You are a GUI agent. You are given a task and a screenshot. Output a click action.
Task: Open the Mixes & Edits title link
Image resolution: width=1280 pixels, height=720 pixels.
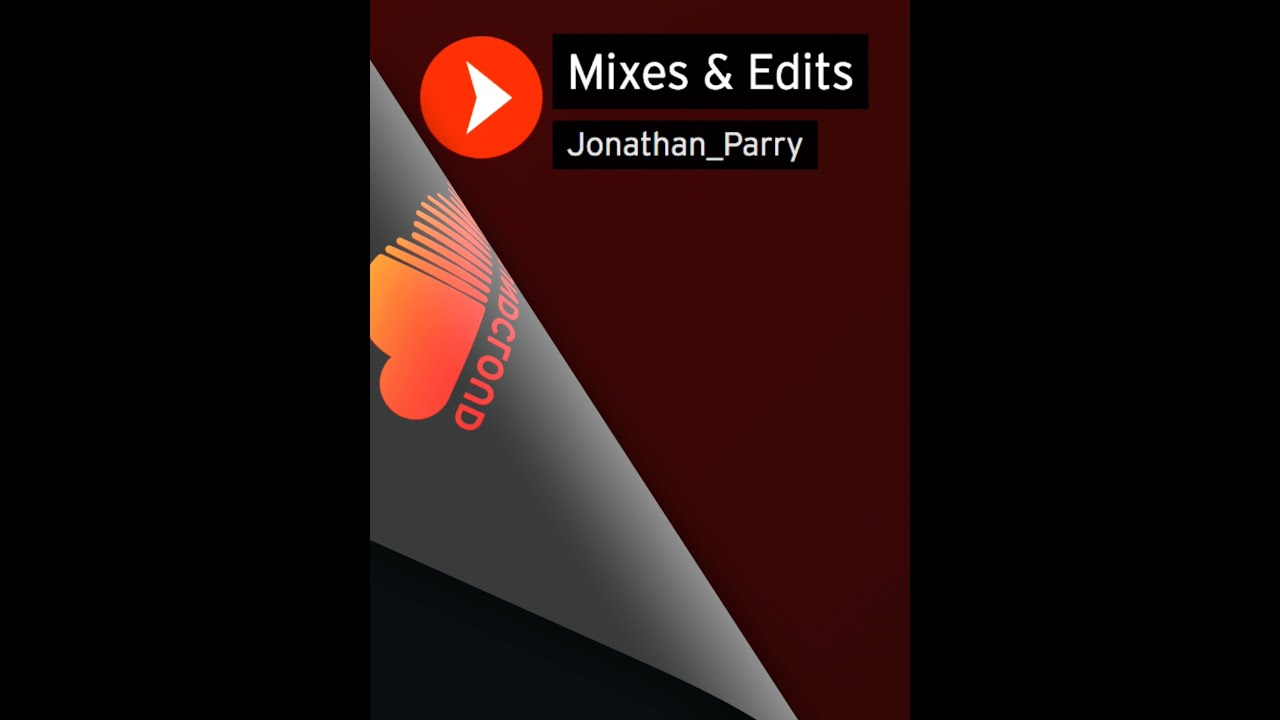710,72
